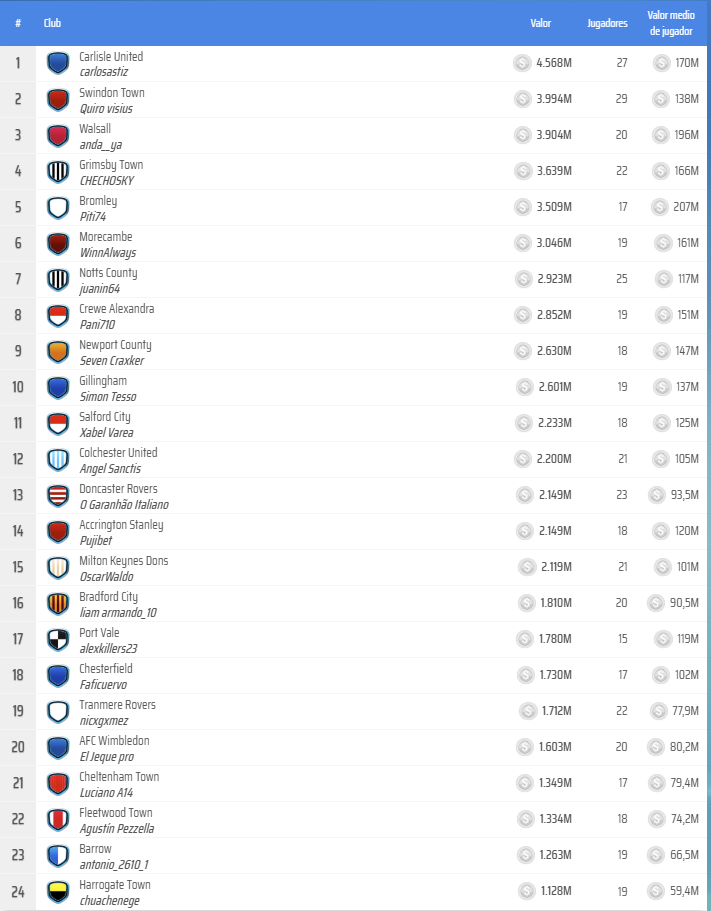711x911 pixels.
Task: Tap the Salford City row
Action: [x=105, y=417]
